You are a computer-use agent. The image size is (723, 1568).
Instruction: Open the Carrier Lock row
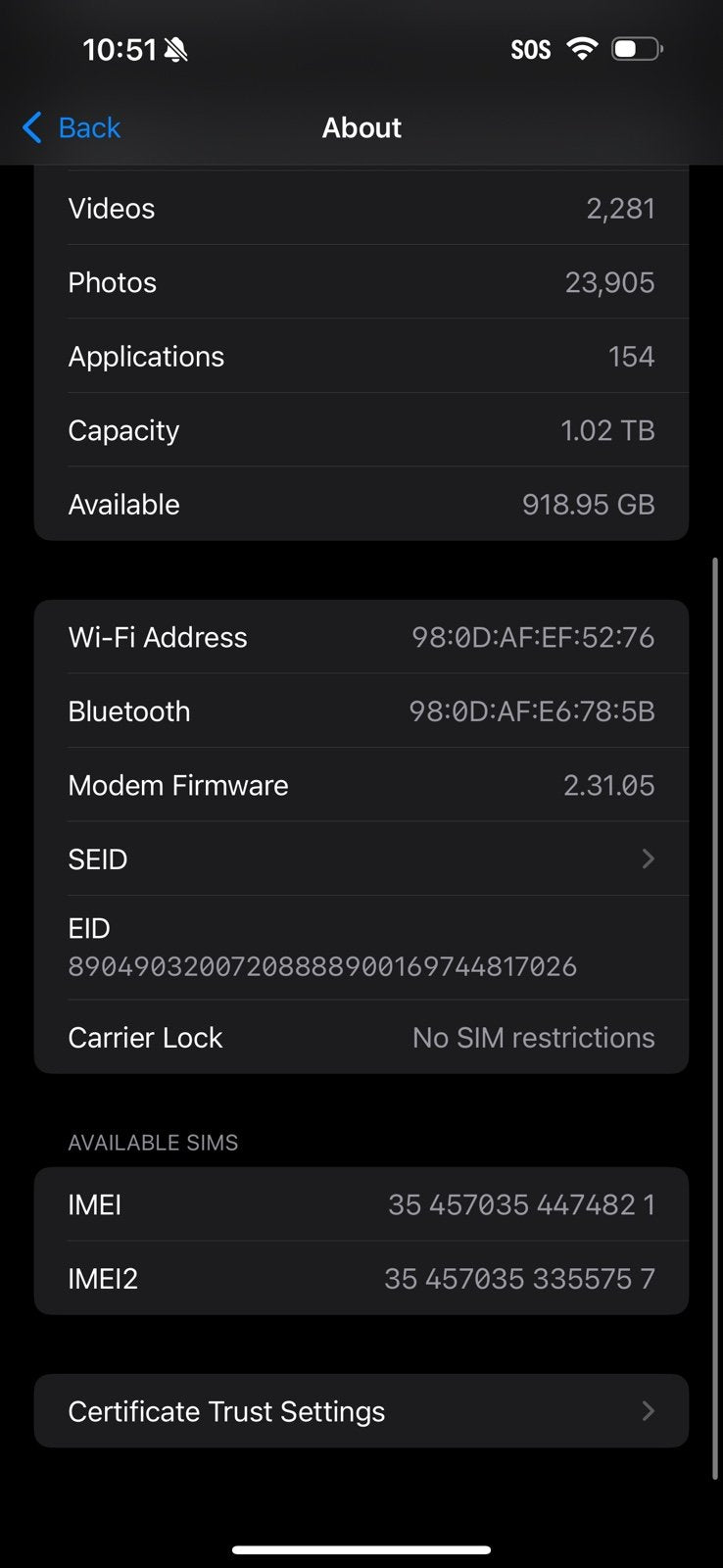361,1037
